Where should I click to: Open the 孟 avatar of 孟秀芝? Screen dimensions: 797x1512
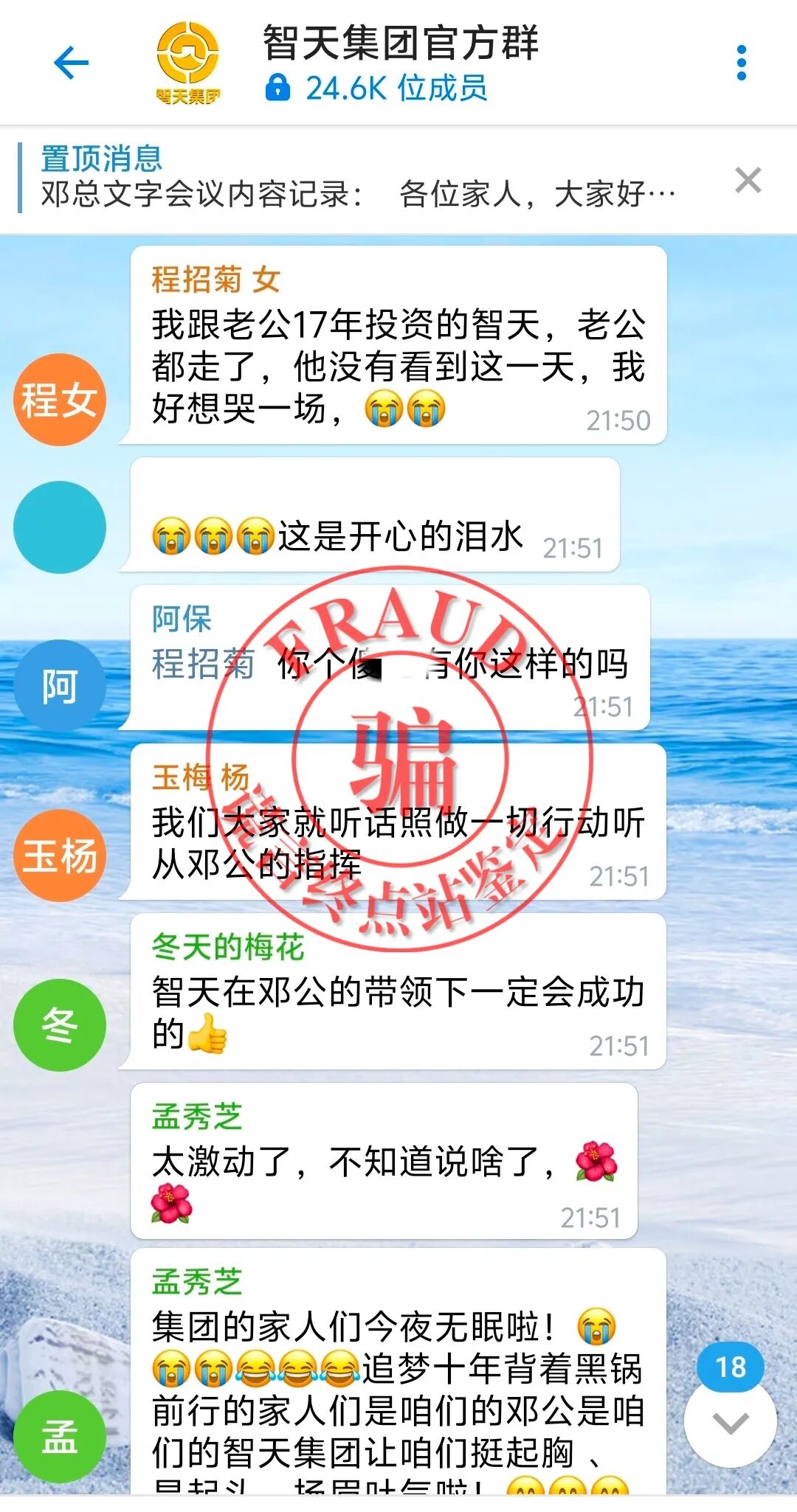[60, 1437]
